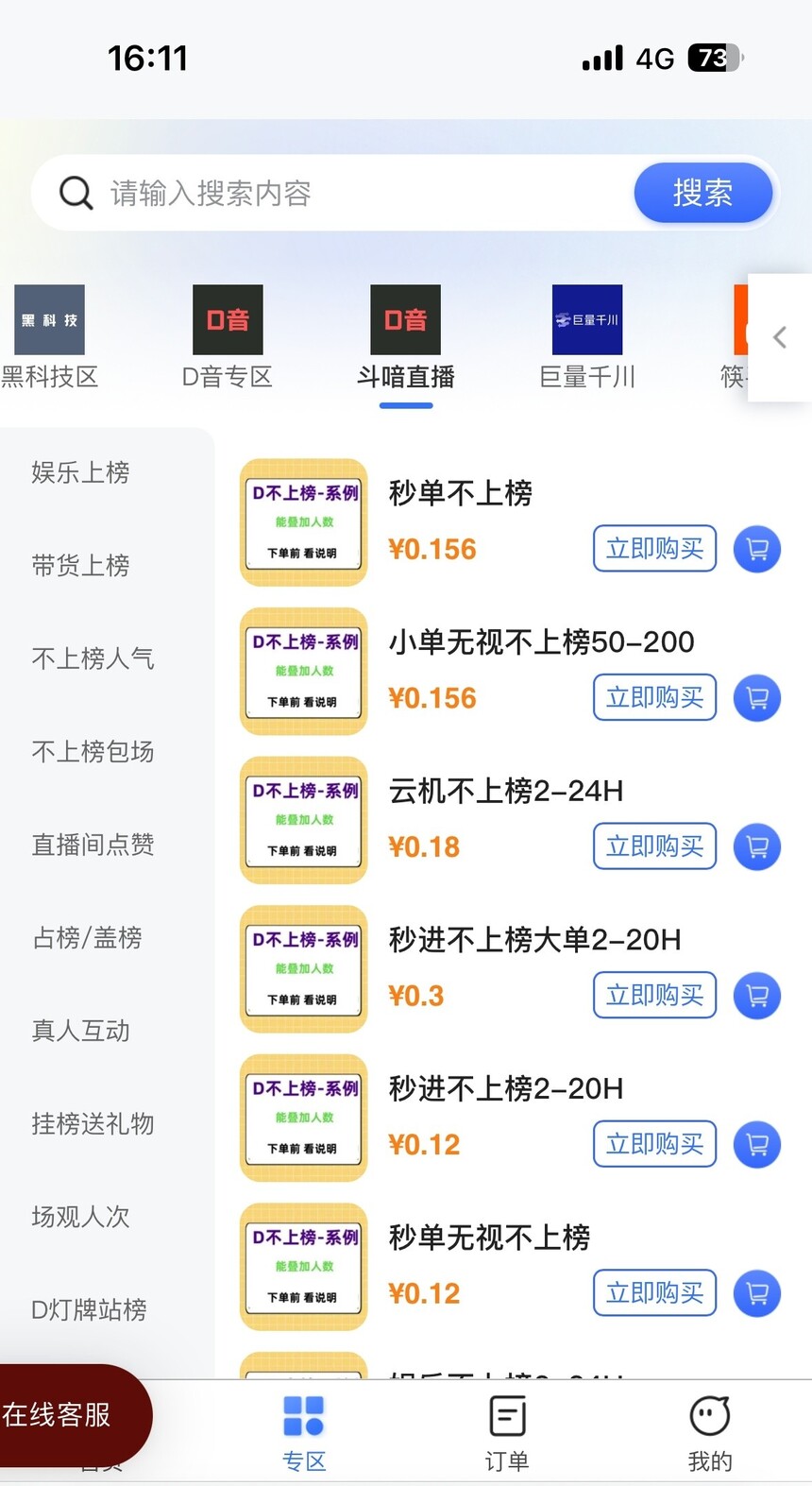812x1486 pixels.
Task: Open 直播间点赞 in the sidebar
Action: point(93,845)
